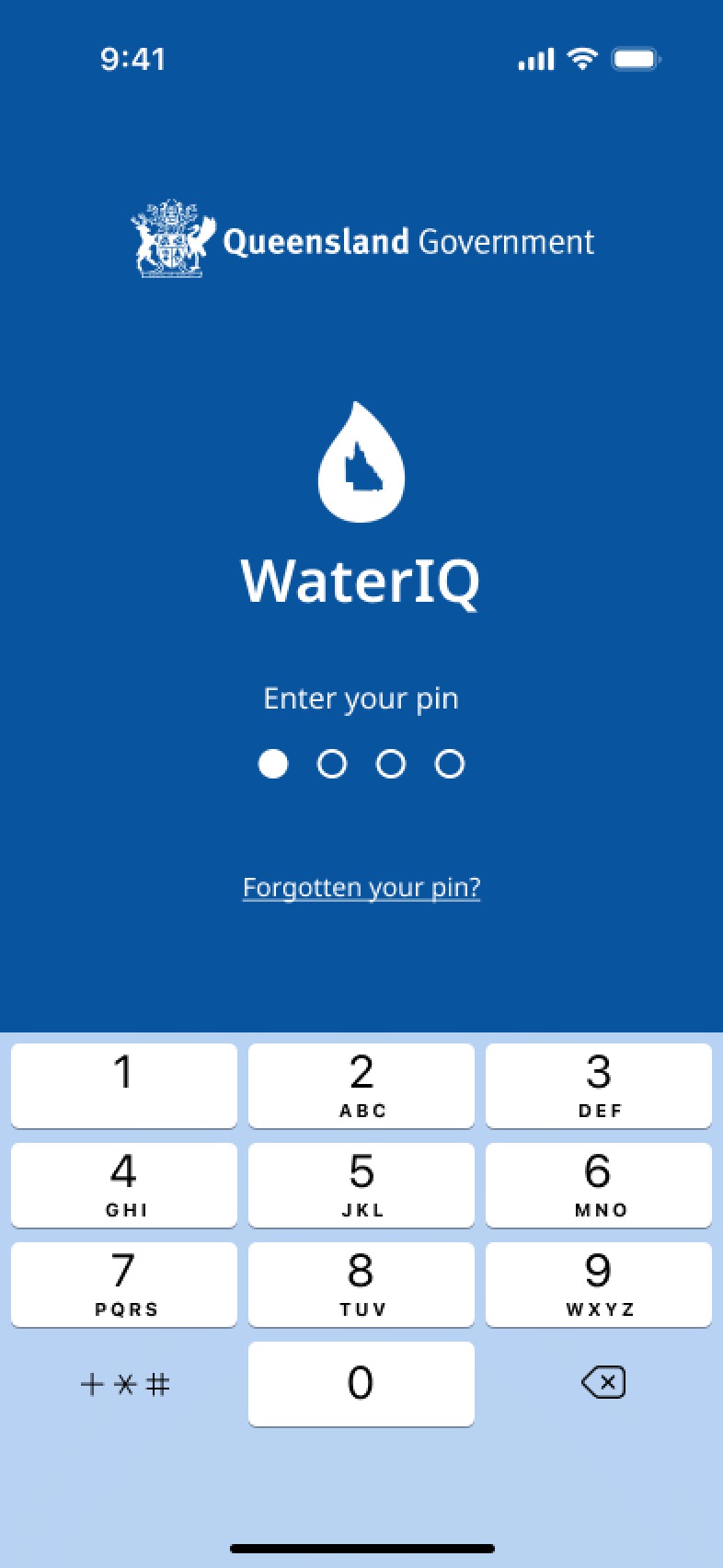Image resolution: width=723 pixels, height=1568 pixels.
Task: Enter digit 1 on the keypad
Action: point(124,1085)
